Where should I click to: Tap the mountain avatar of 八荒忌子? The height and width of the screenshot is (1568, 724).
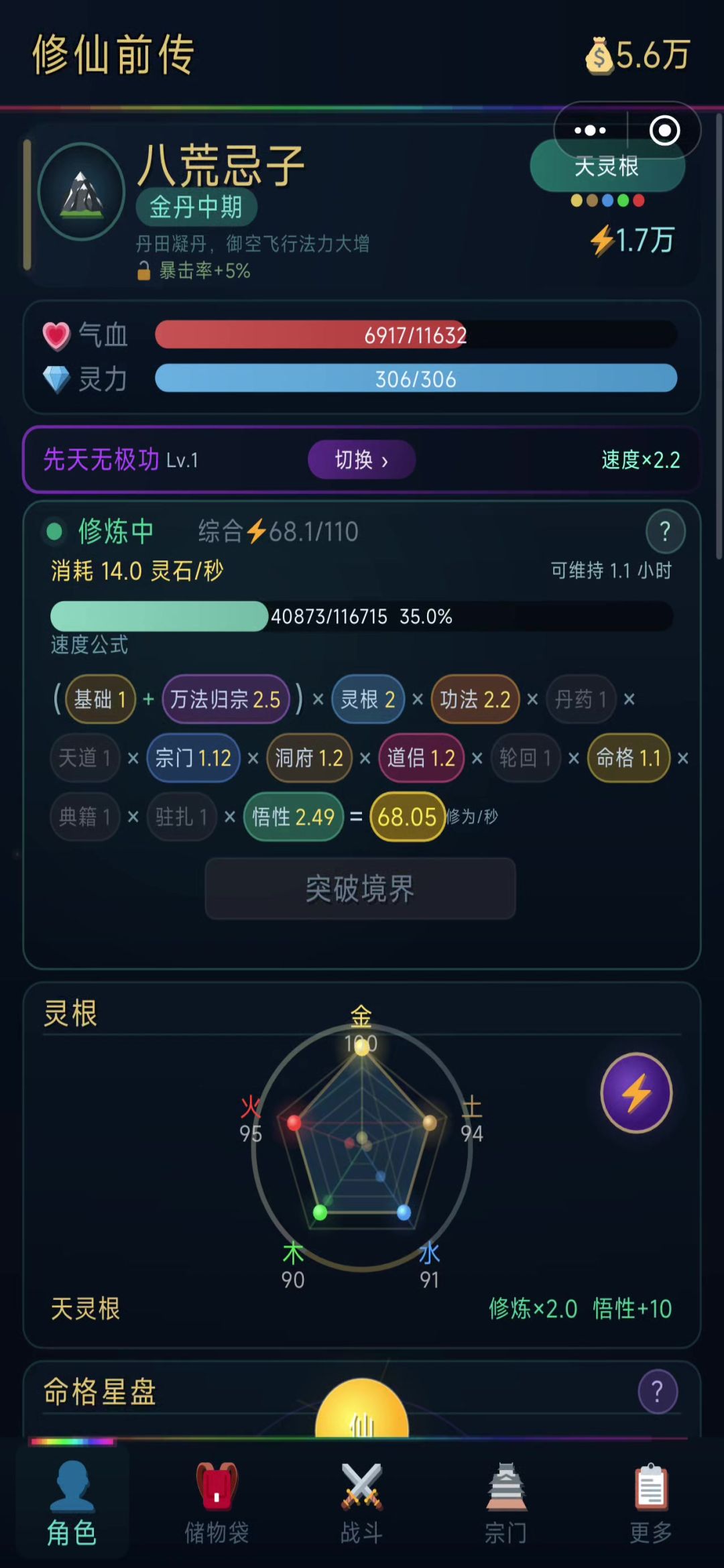[82, 192]
